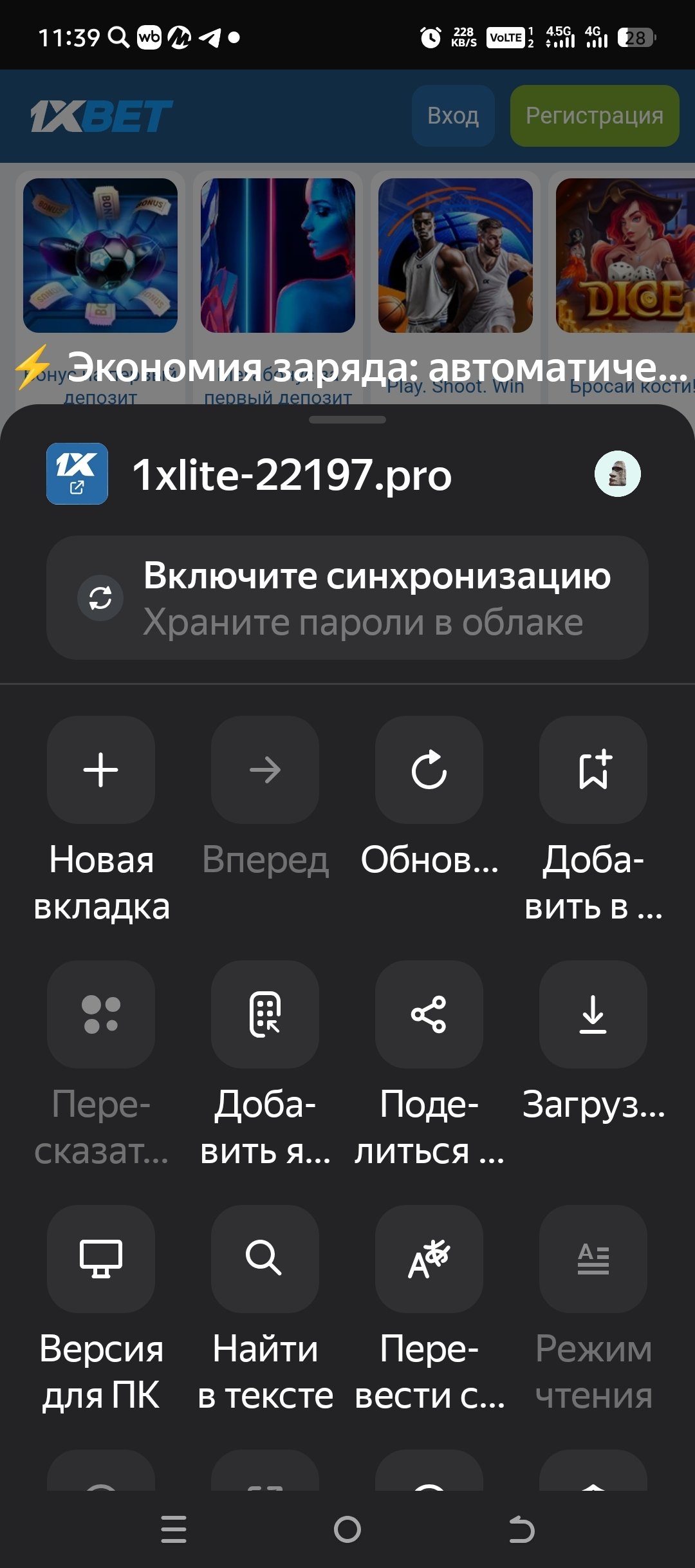Open Загрузки downloads
The height and width of the screenshot is (1568, 695).
pyautogui.click(x=593, y=1014)
